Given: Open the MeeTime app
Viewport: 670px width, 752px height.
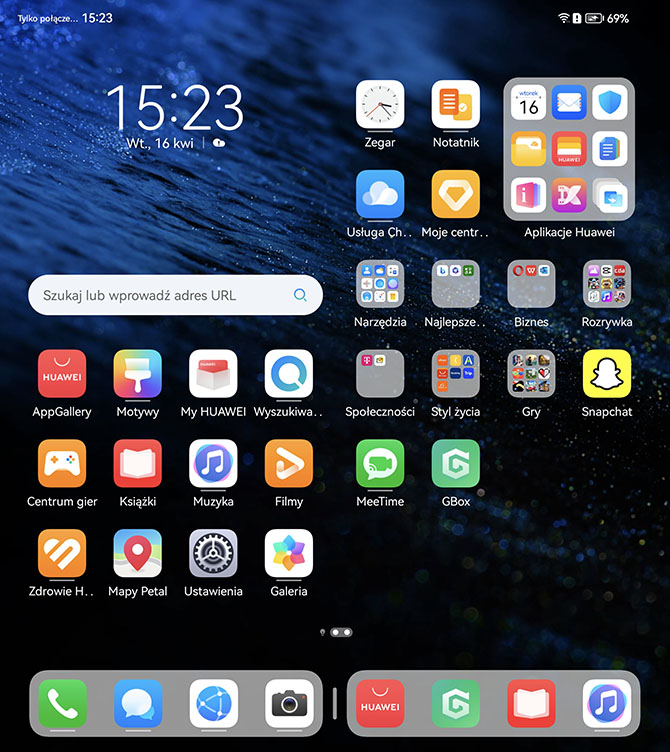Looking at the screenshot, I should (380, 464).
